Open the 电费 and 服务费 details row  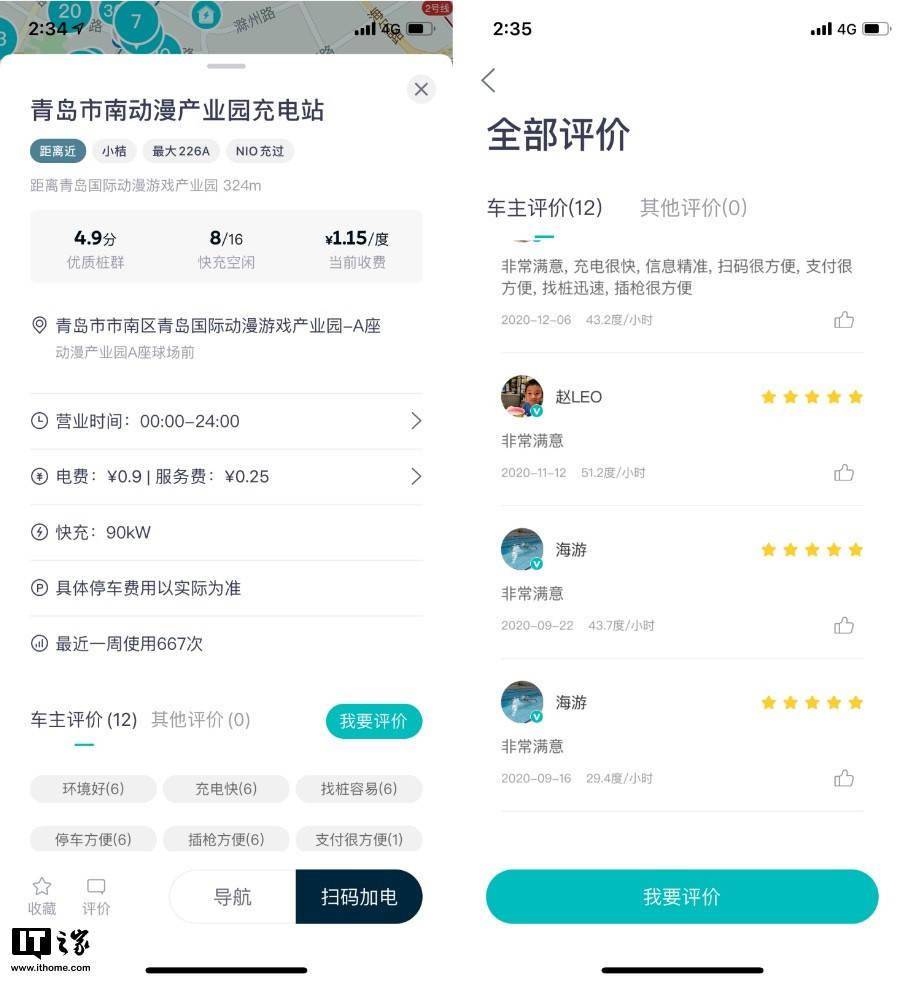click(226, 477)
